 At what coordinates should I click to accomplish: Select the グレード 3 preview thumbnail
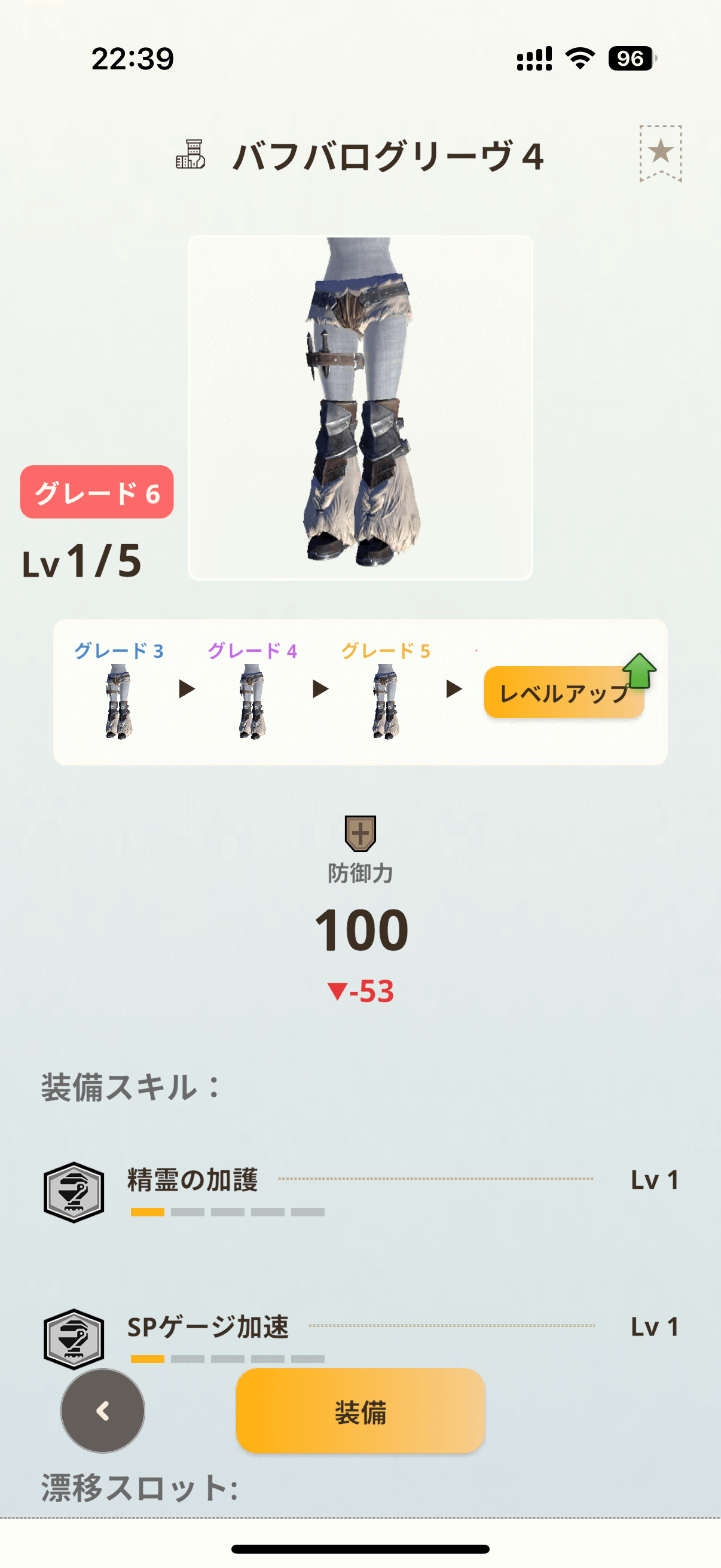point(118,701)
